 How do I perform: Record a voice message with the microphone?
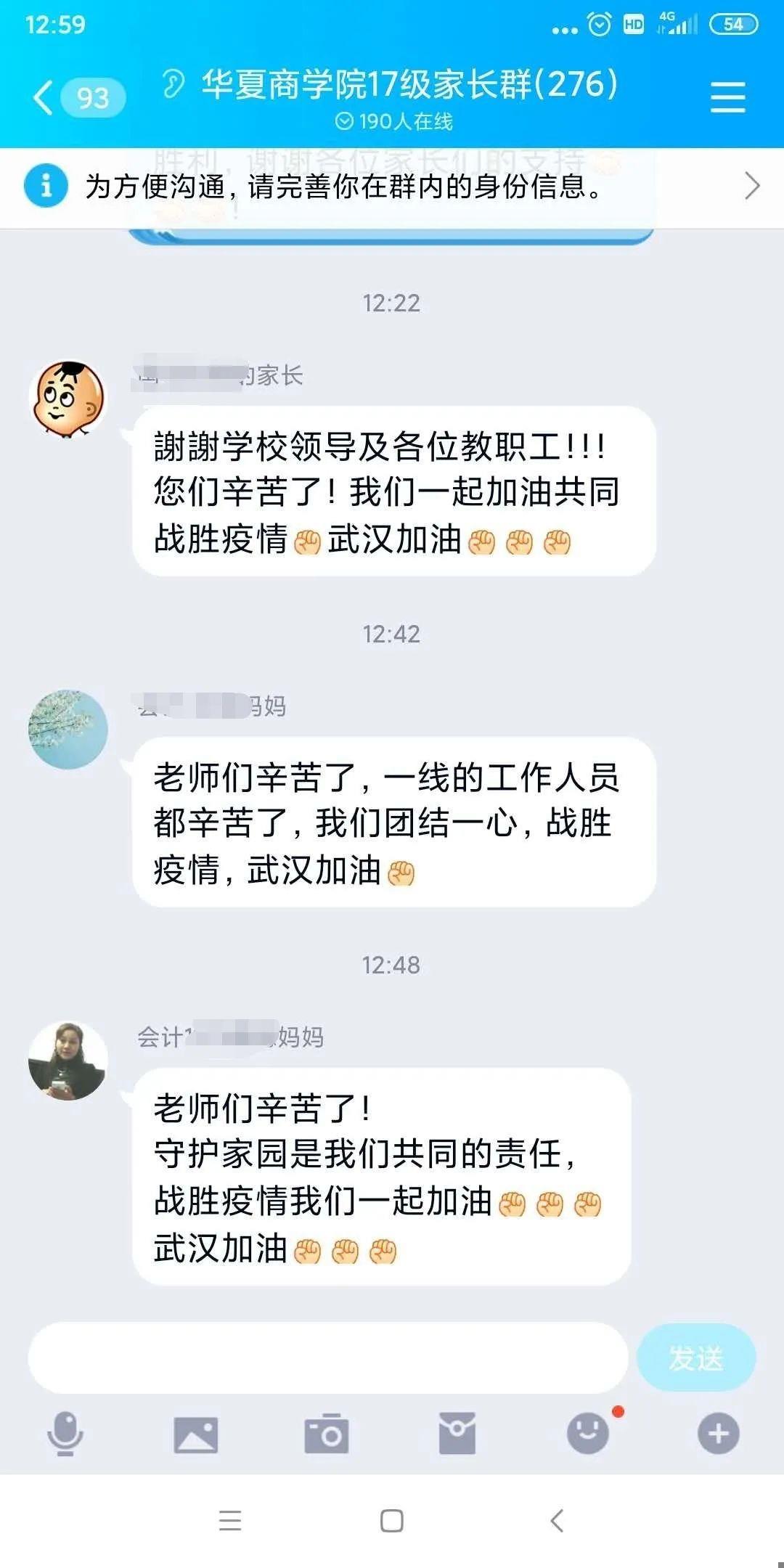coord(65,1434)
